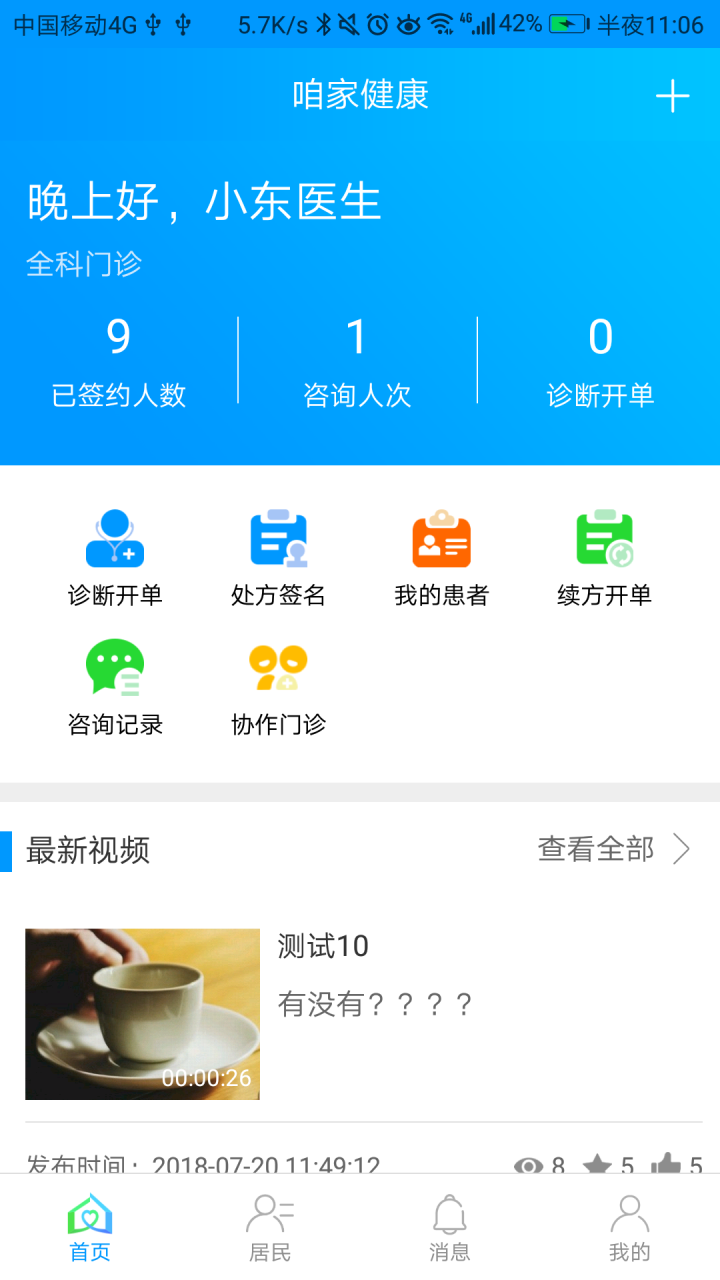Play the 测试10 video thumbnail
This screenshot has height=1280, width=720.
(x=141, y=1012)
